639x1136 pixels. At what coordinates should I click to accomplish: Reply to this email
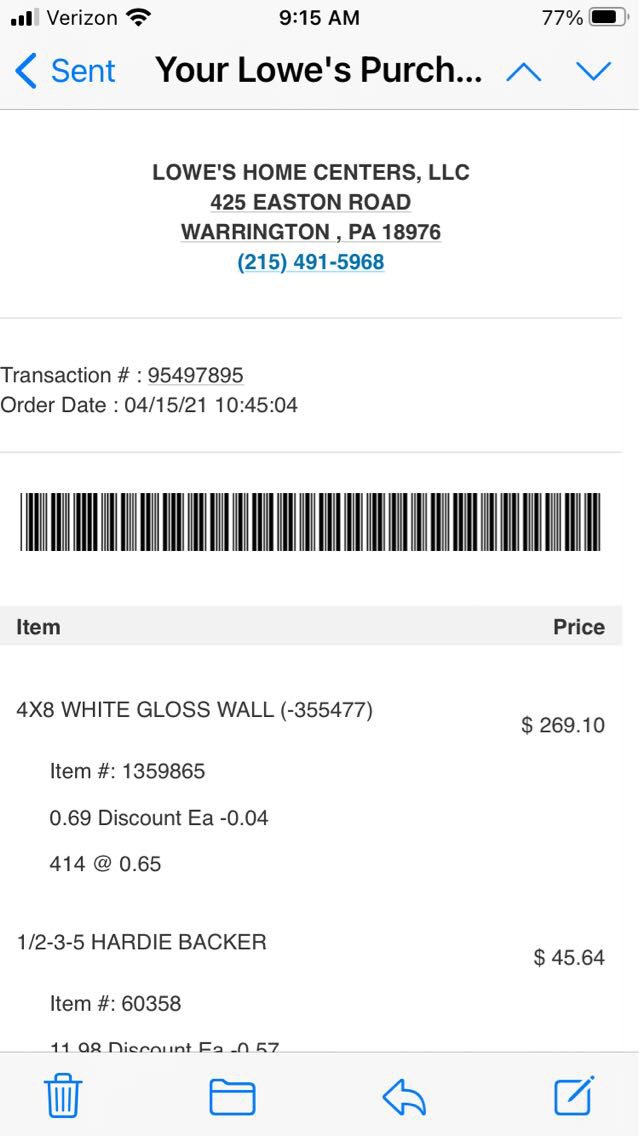(404, 1097)
